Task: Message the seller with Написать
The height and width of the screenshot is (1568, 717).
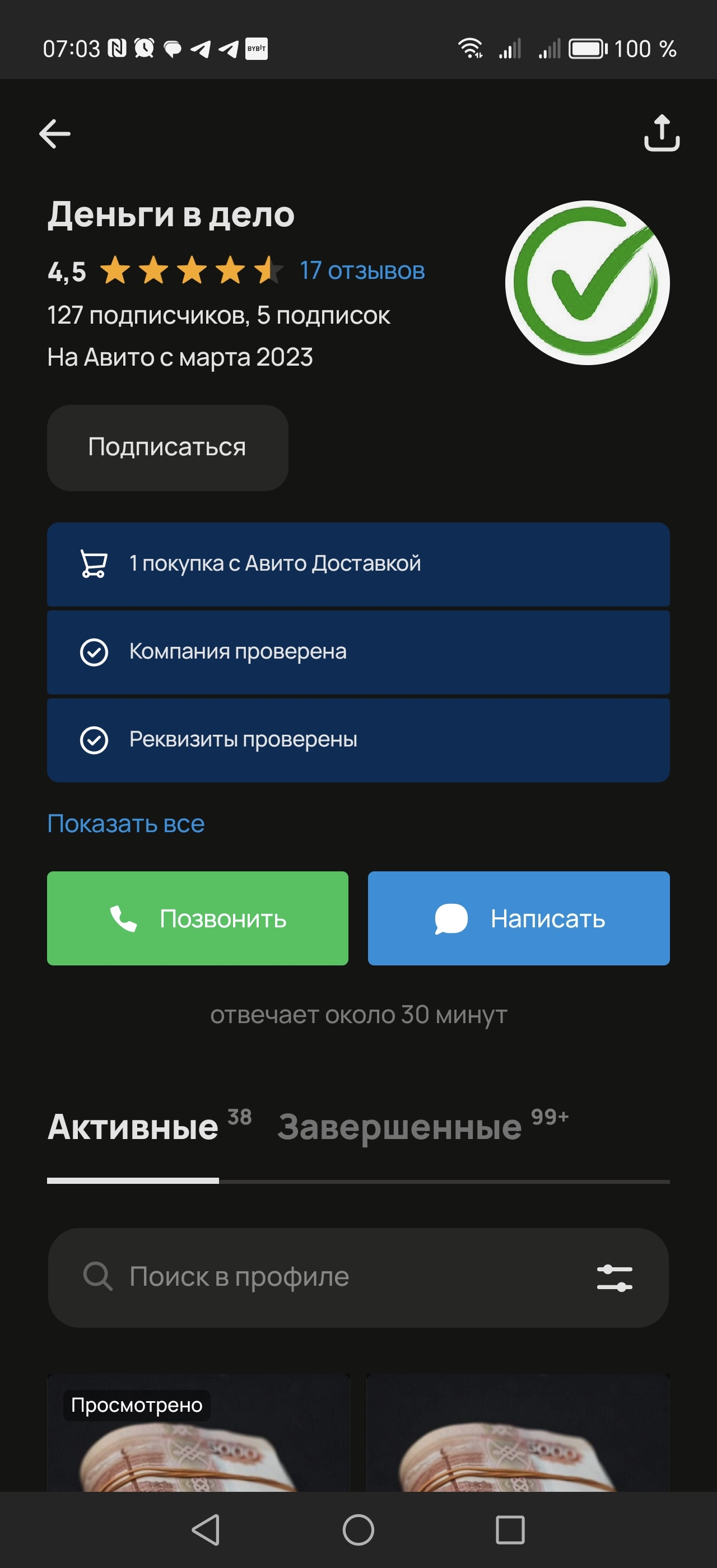Action: tap(519, 918)
